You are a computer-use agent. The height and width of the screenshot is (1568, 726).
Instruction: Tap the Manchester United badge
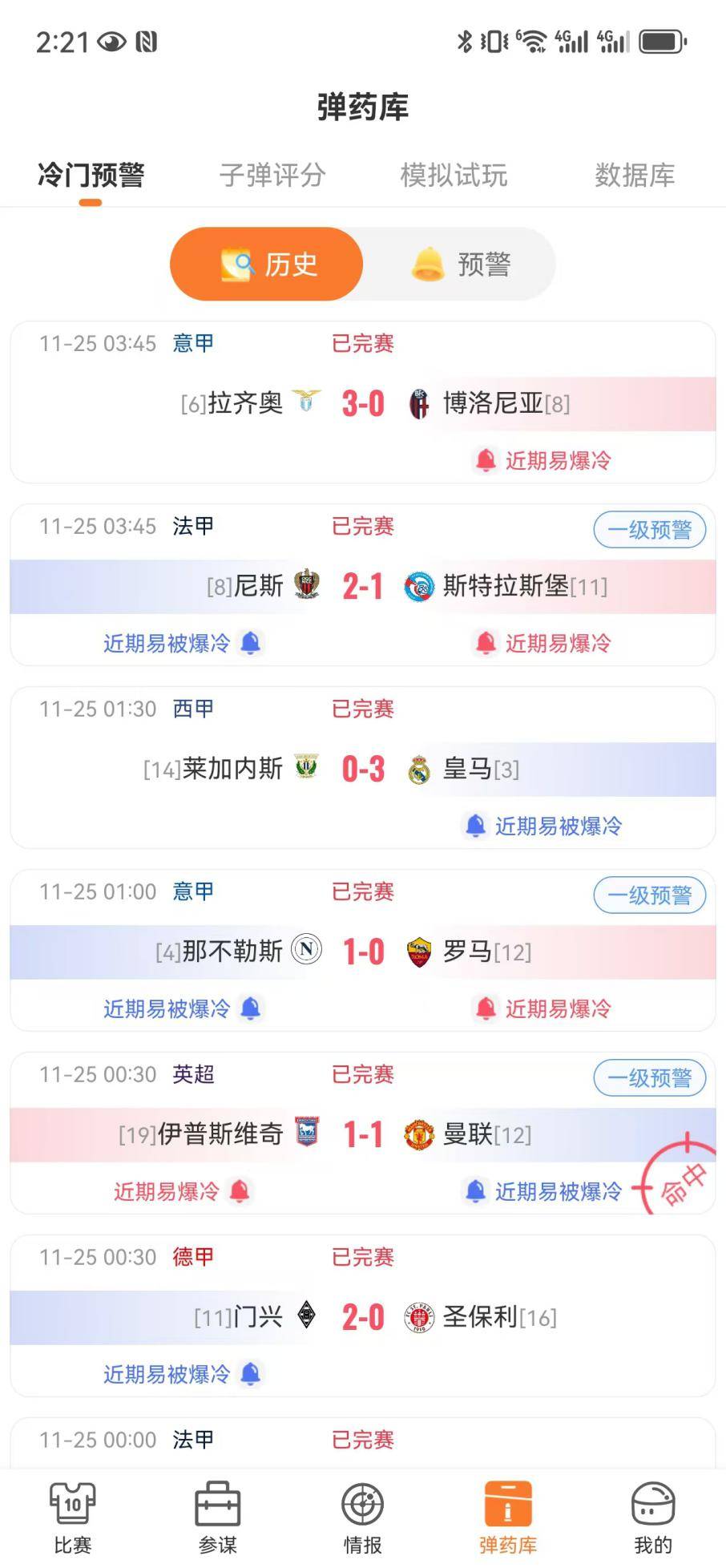[x=418, y=1134]
